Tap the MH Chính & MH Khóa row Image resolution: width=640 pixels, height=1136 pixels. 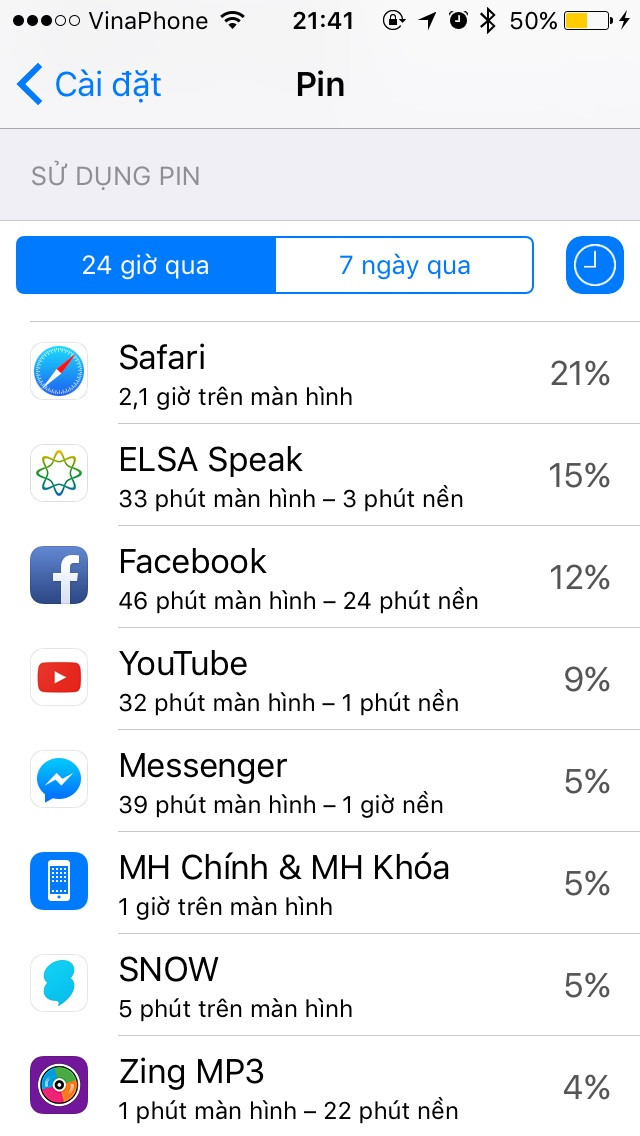click(320, 884)
